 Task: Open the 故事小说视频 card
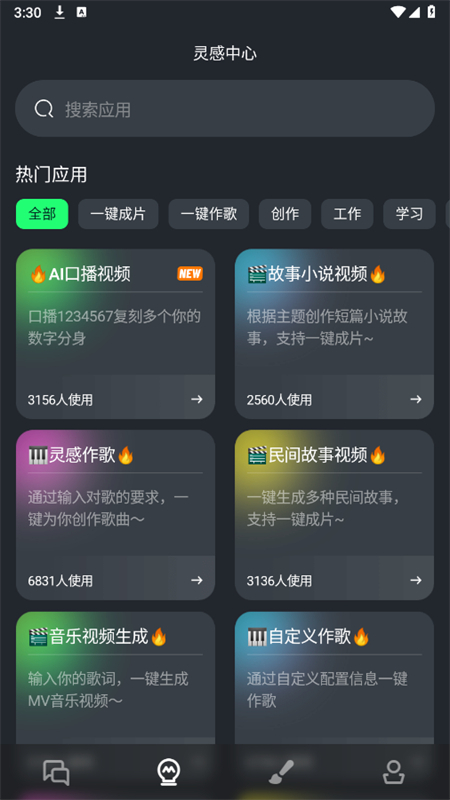pyautogui.click(x=334, y=334)
